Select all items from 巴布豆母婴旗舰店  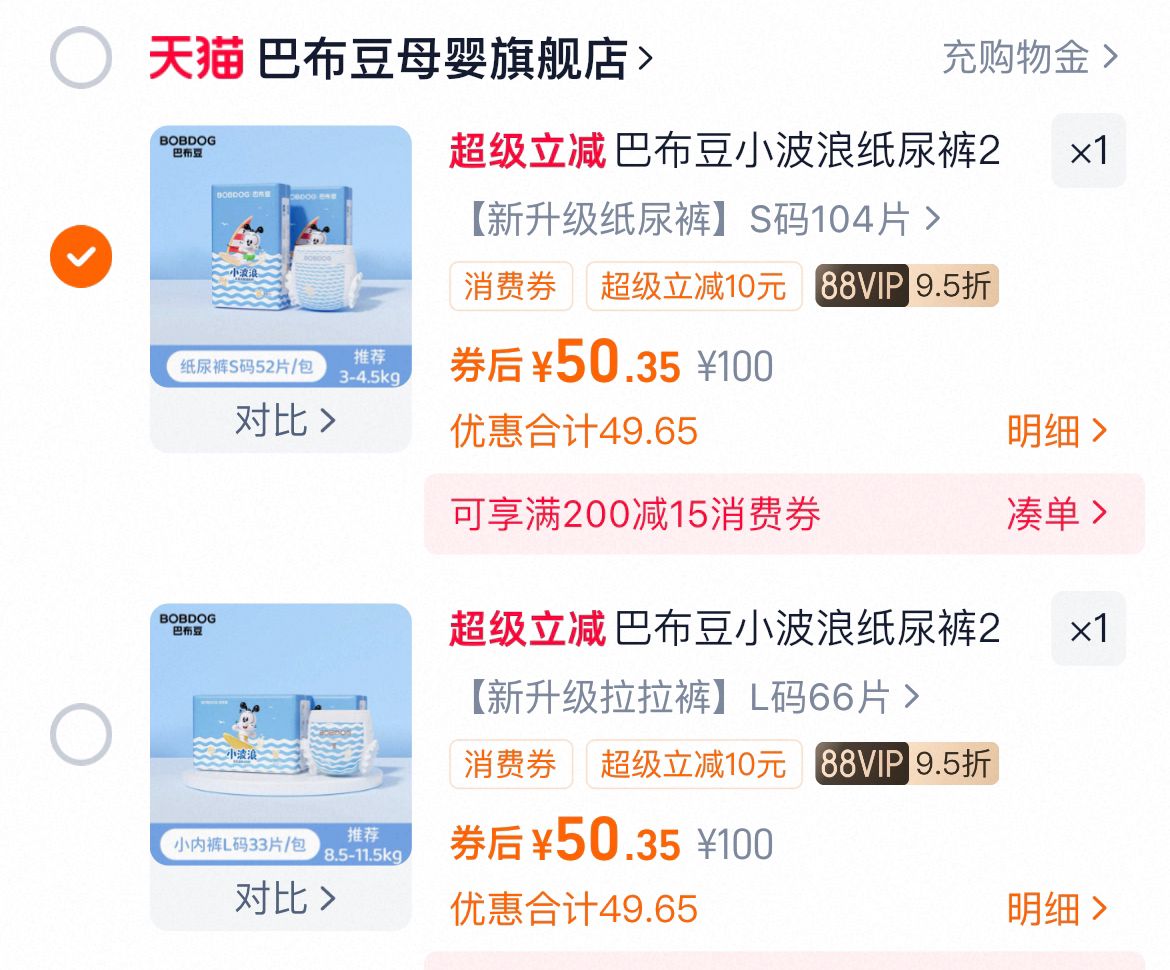point(81,58)
